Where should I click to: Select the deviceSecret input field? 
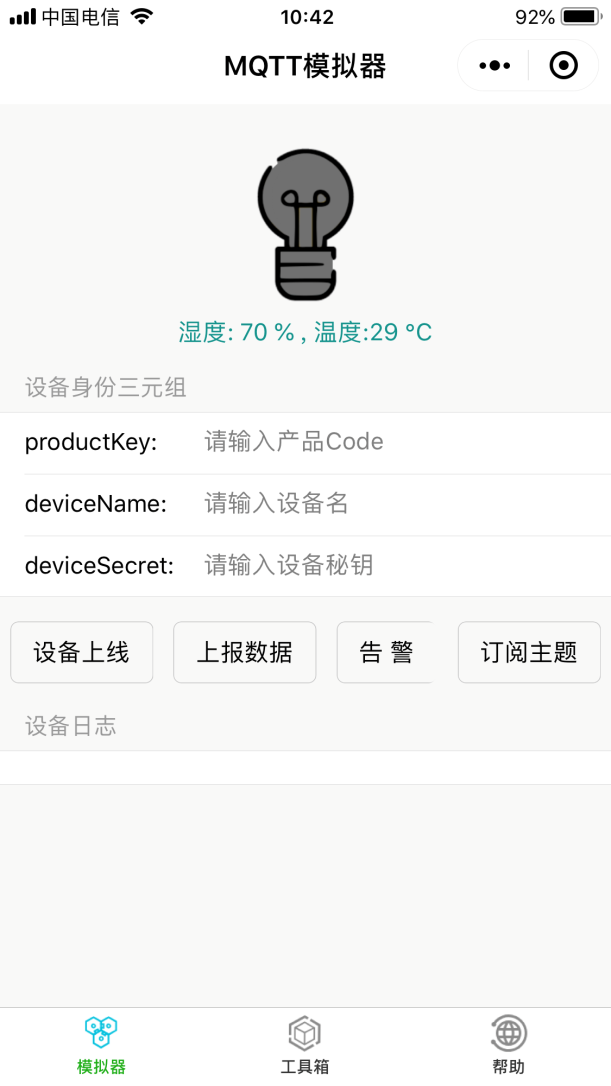[x=400, y=566]
